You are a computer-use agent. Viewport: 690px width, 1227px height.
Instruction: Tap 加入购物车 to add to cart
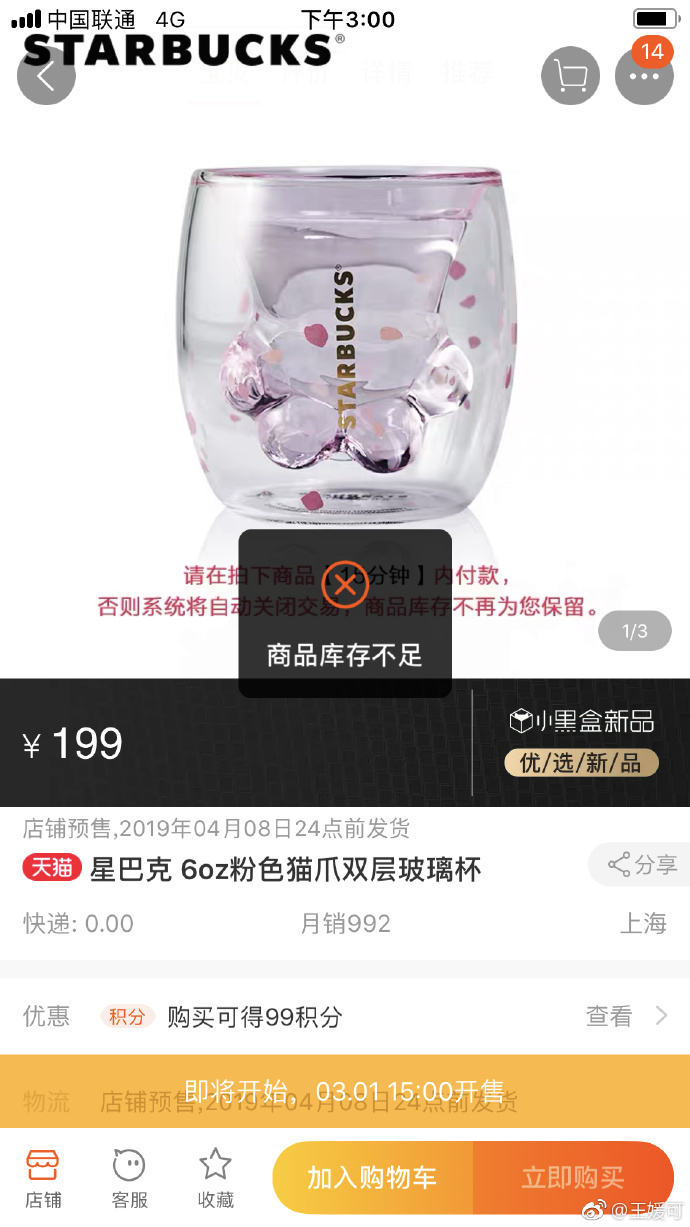point(372,1178)
